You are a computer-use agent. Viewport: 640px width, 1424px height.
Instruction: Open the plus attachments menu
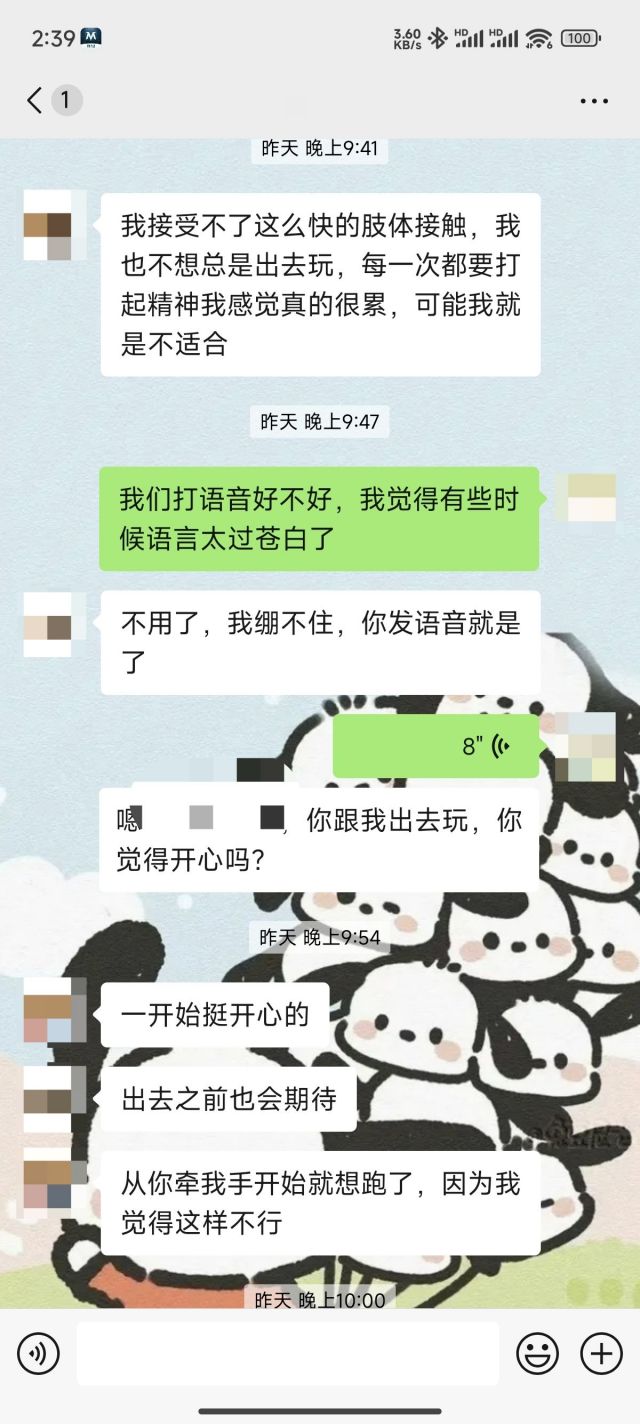(x=601, y=1354)
